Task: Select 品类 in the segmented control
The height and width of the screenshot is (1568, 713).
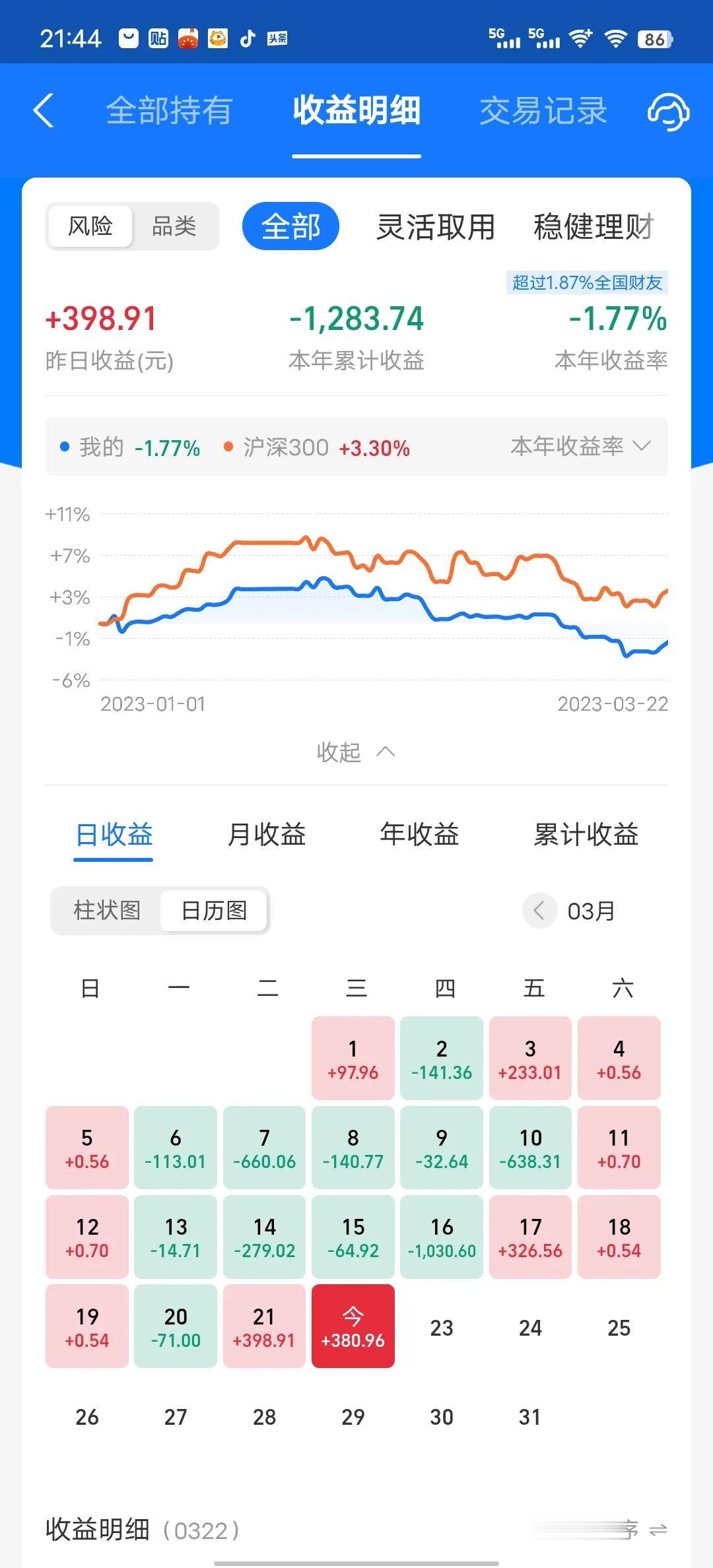Action: tap(174, 226)
